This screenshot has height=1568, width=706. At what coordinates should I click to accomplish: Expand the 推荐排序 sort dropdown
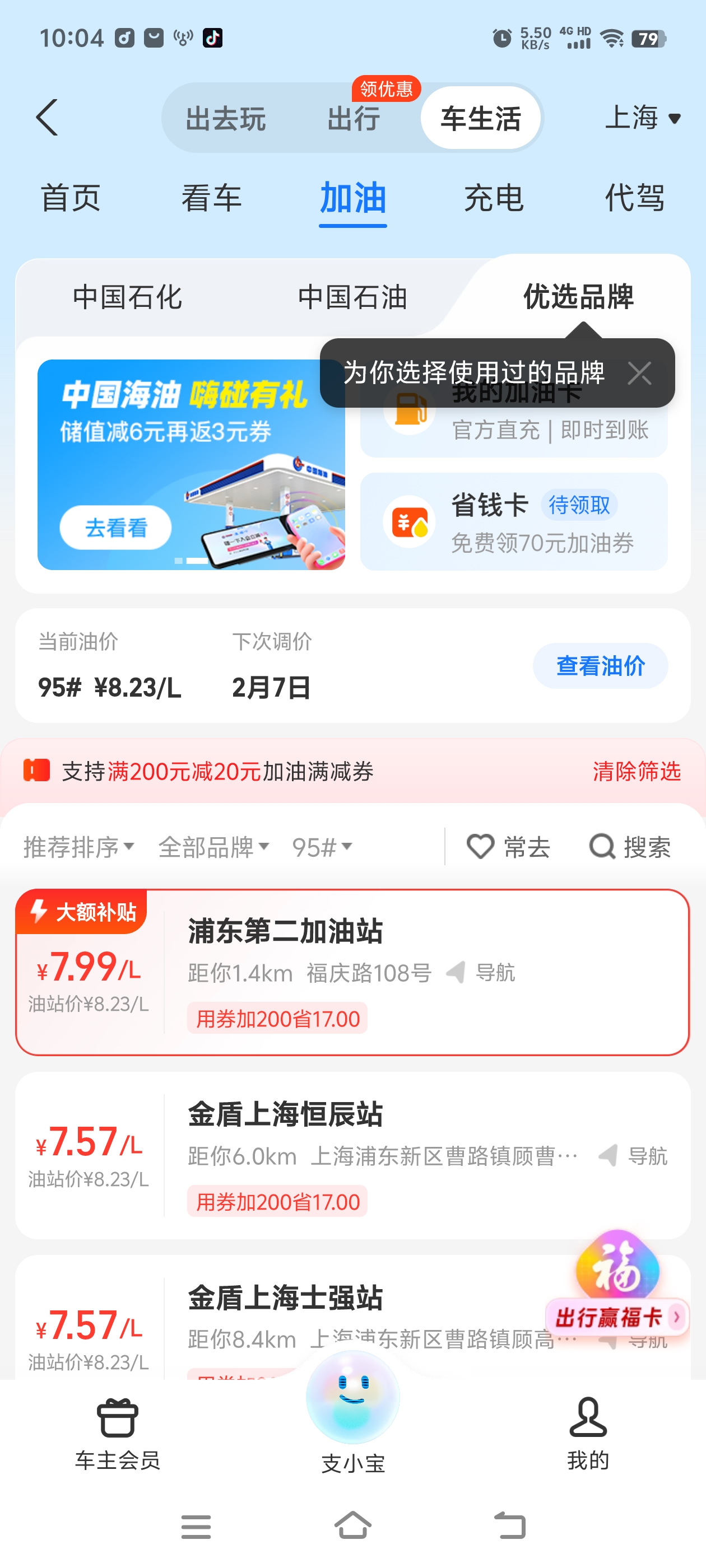pyautogui.click(x=78, y=847)
